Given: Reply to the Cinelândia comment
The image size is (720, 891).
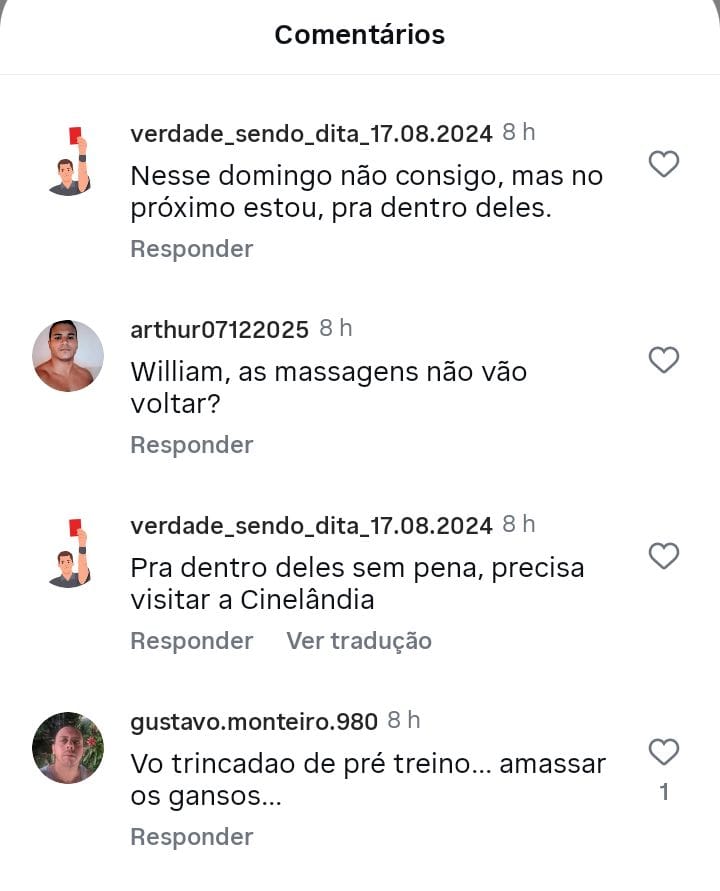Looking at the screenshot, I should [x=192, y=641].
